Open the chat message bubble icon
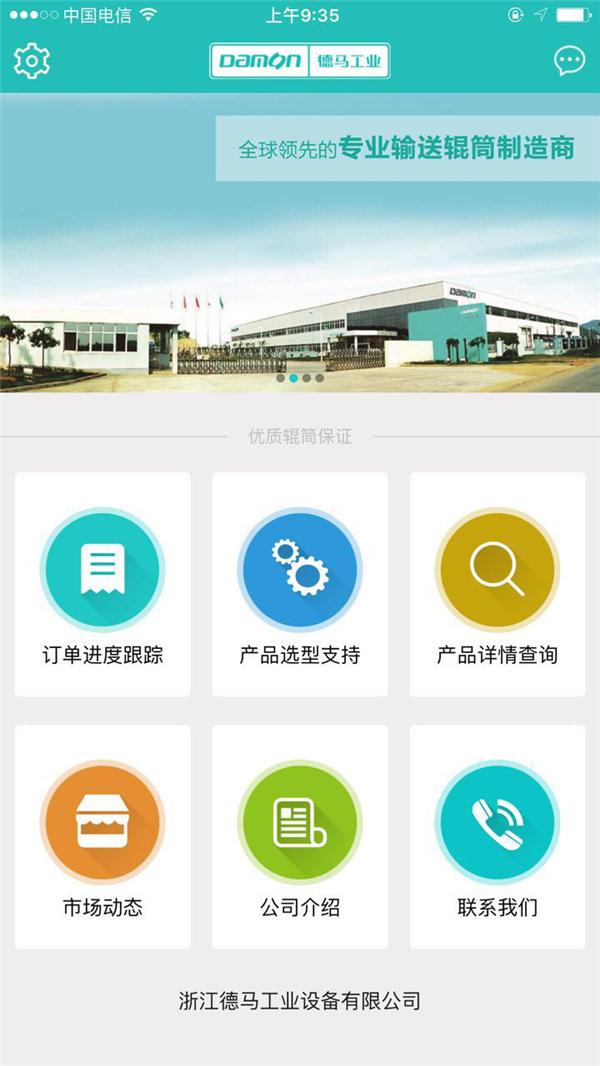The width and height of the screenshot is (600, 1066). click(x=569, y=61)
